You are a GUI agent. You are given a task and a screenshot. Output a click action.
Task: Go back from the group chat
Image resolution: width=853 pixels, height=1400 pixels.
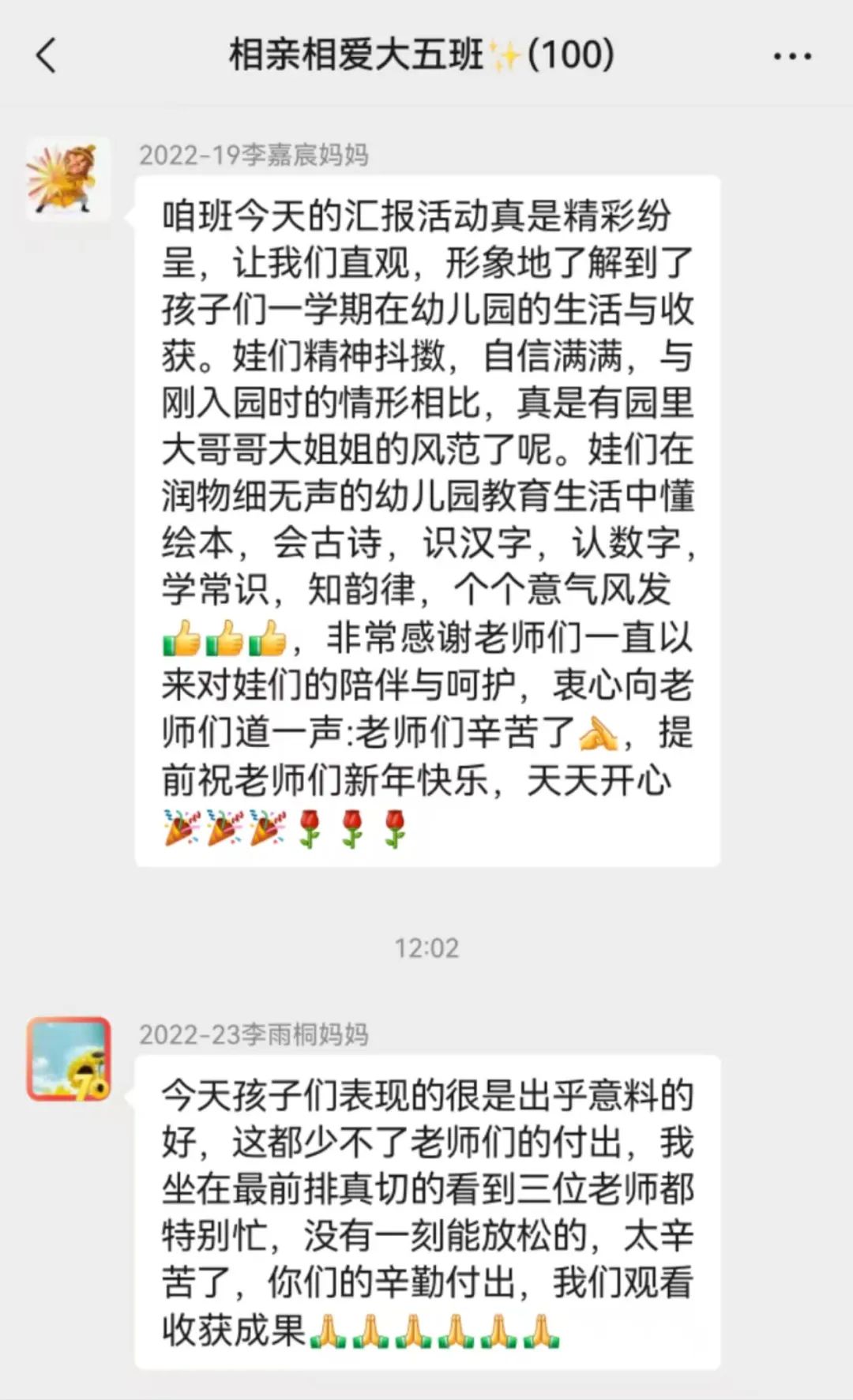click(46, 56)
